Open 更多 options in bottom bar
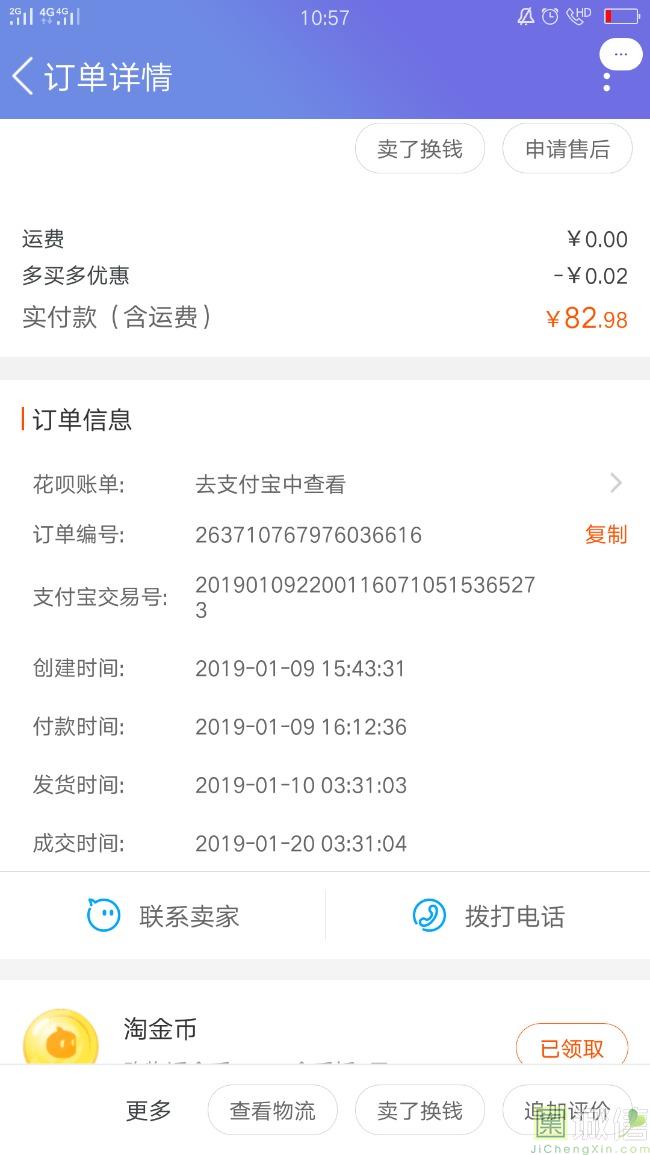This screenshot has height=1155, width=650. coord(149,1110)
